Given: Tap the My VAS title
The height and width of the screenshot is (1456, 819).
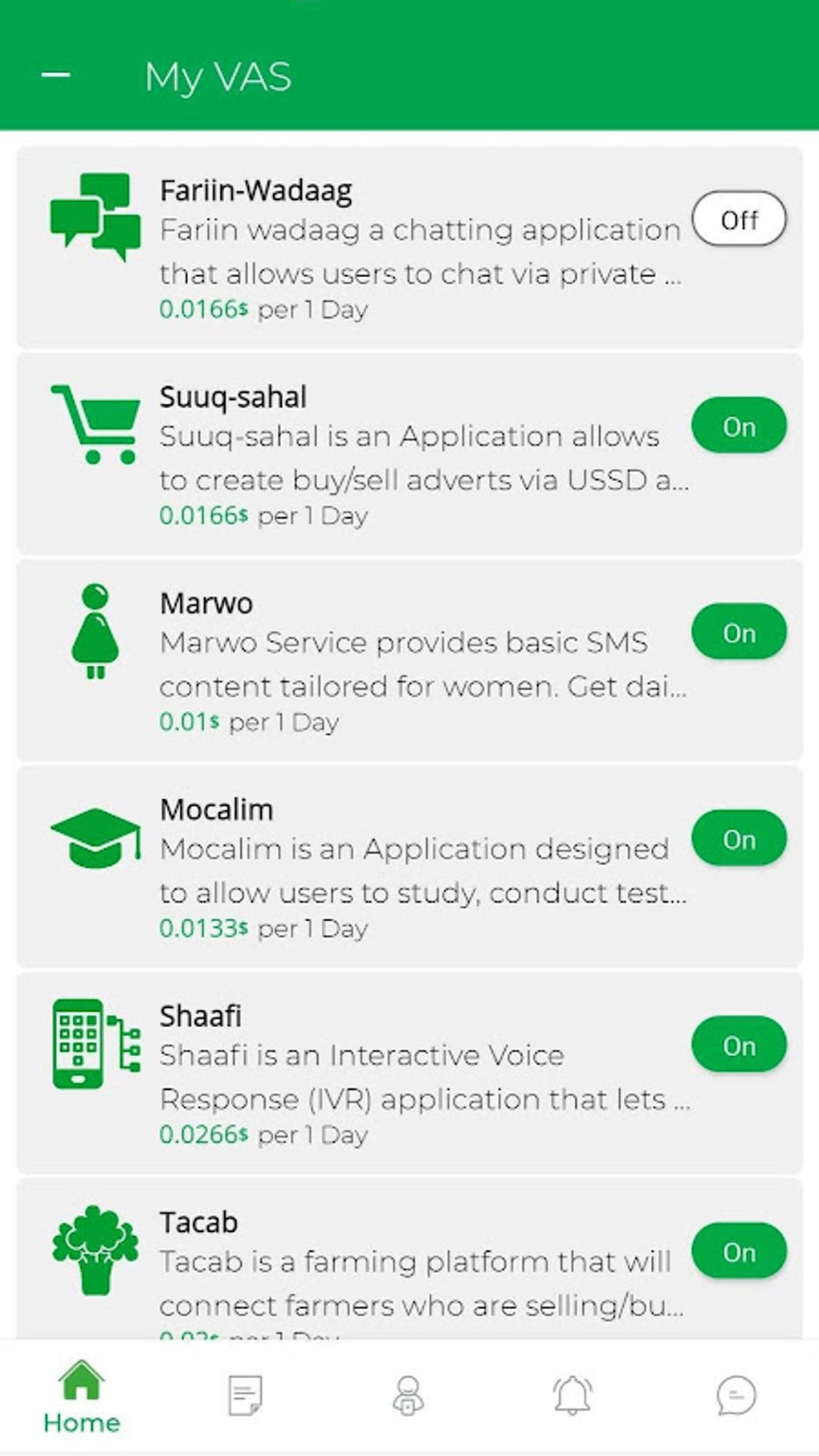Looking at the screenshot, I should pyautogui.click(x=217, y=76).
